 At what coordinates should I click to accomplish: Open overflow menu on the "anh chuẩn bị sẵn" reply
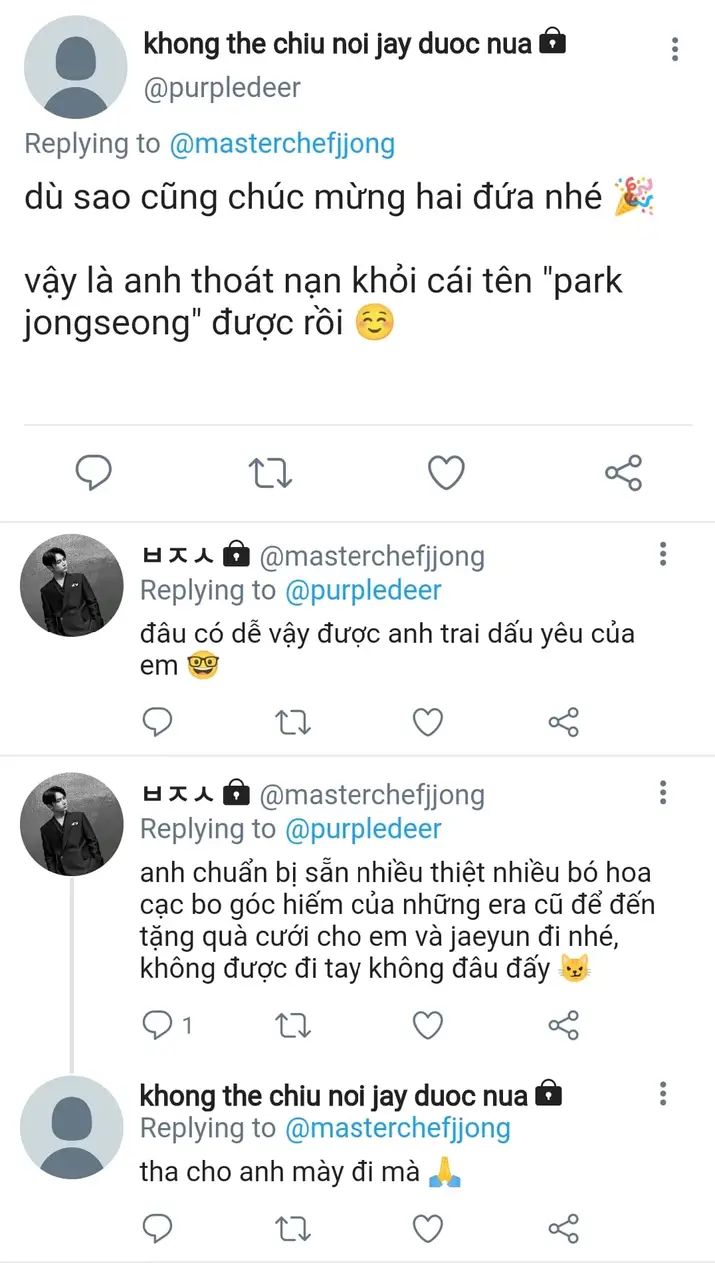click(663, 793)
